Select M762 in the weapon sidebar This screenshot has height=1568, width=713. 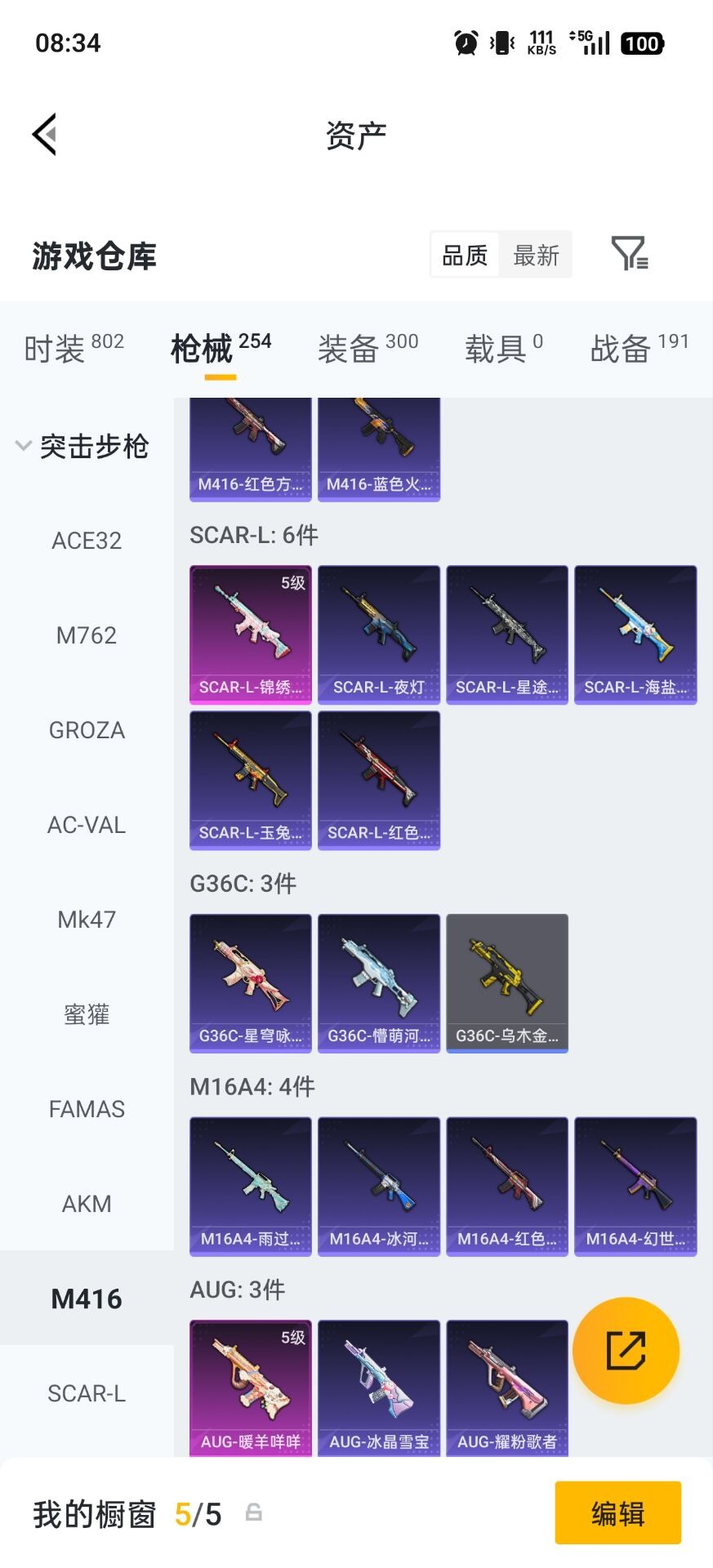(x=87, y=635)
